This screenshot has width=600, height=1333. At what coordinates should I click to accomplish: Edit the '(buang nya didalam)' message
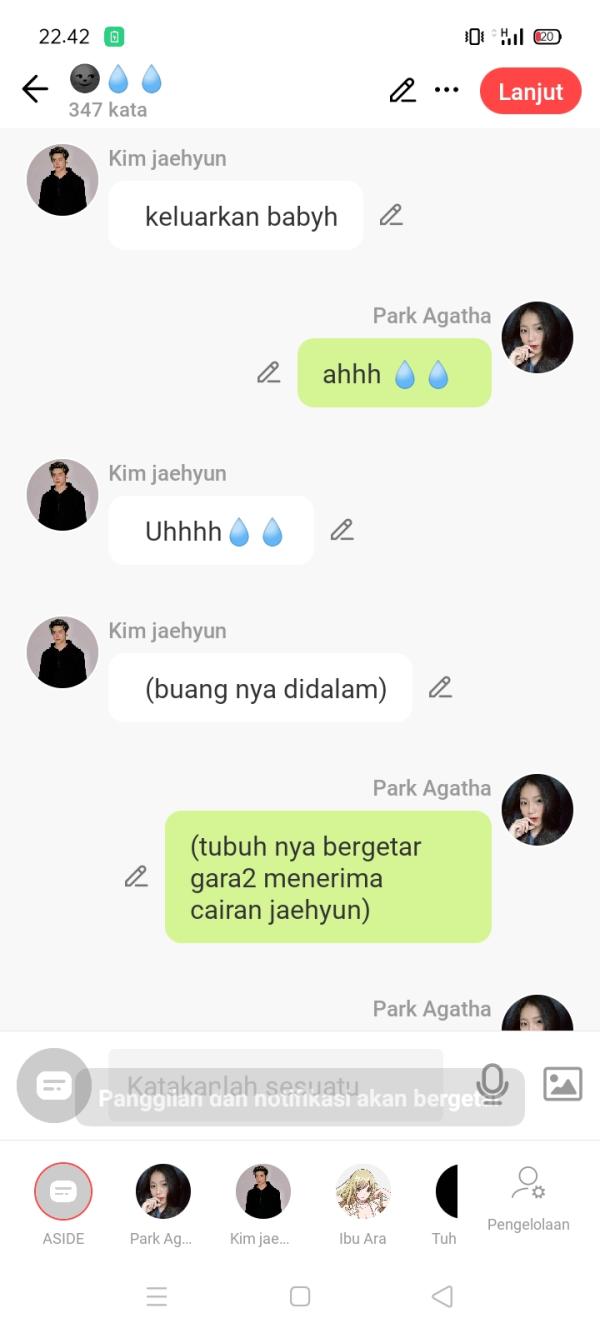click(440, 688)
